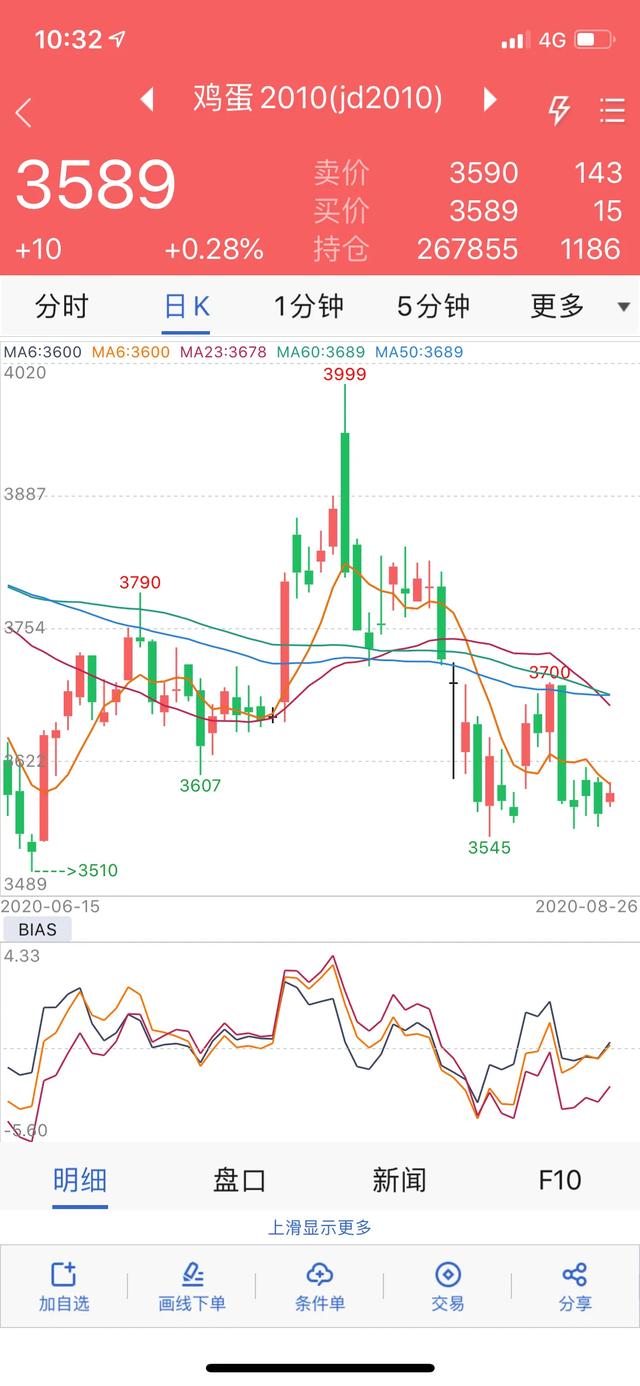Add this contract via 加自选

point(64,1286)
